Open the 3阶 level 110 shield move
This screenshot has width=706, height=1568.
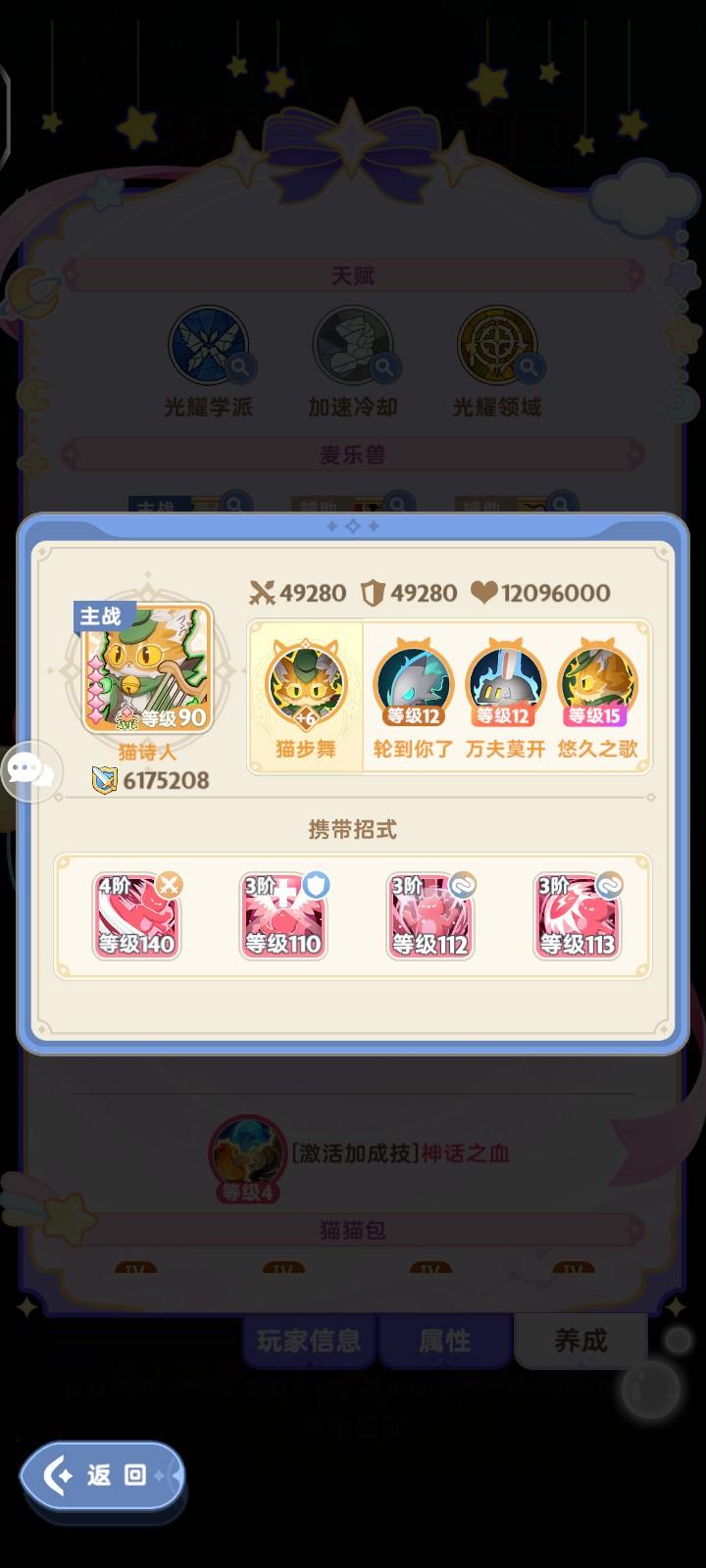coord(282,916)
